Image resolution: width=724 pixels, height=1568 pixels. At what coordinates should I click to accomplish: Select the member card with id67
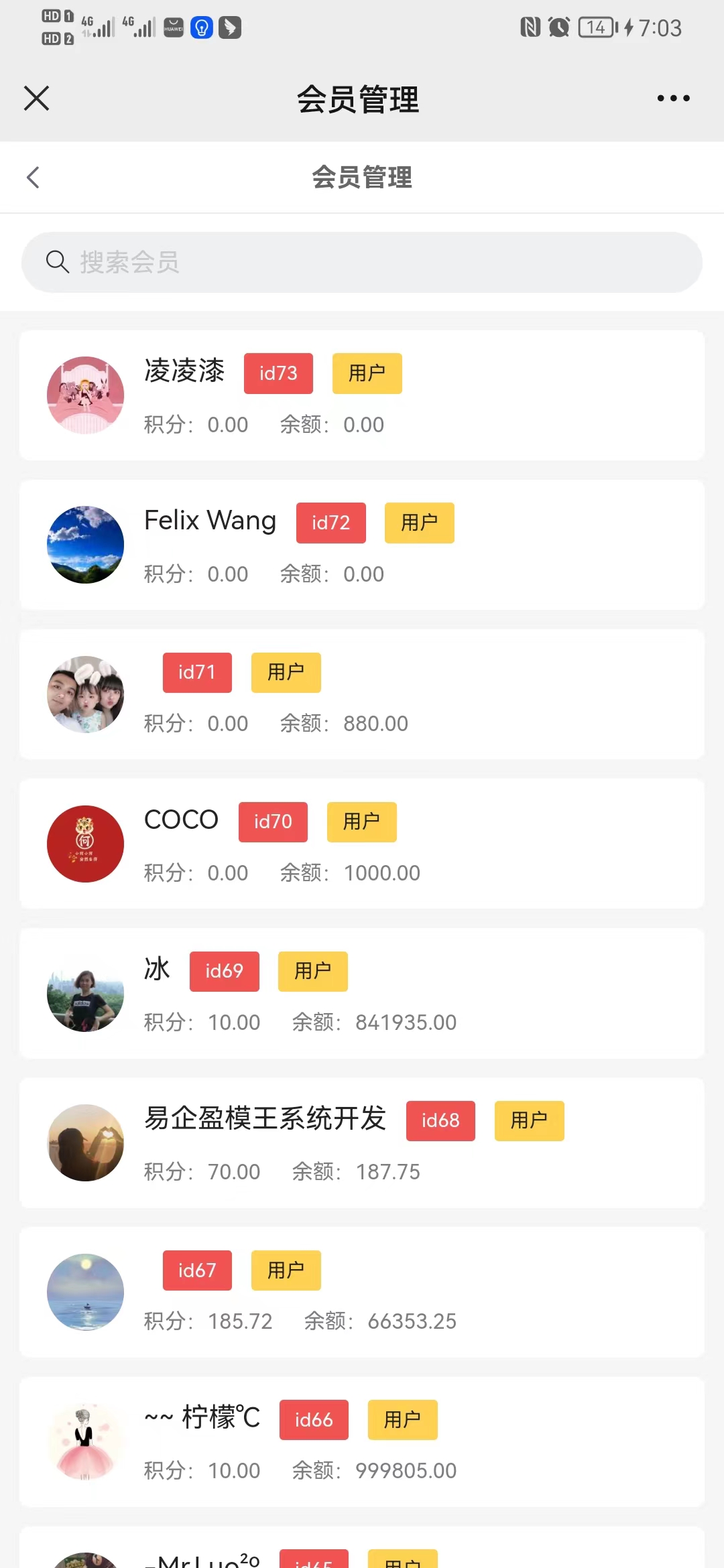pos(362,1292)
